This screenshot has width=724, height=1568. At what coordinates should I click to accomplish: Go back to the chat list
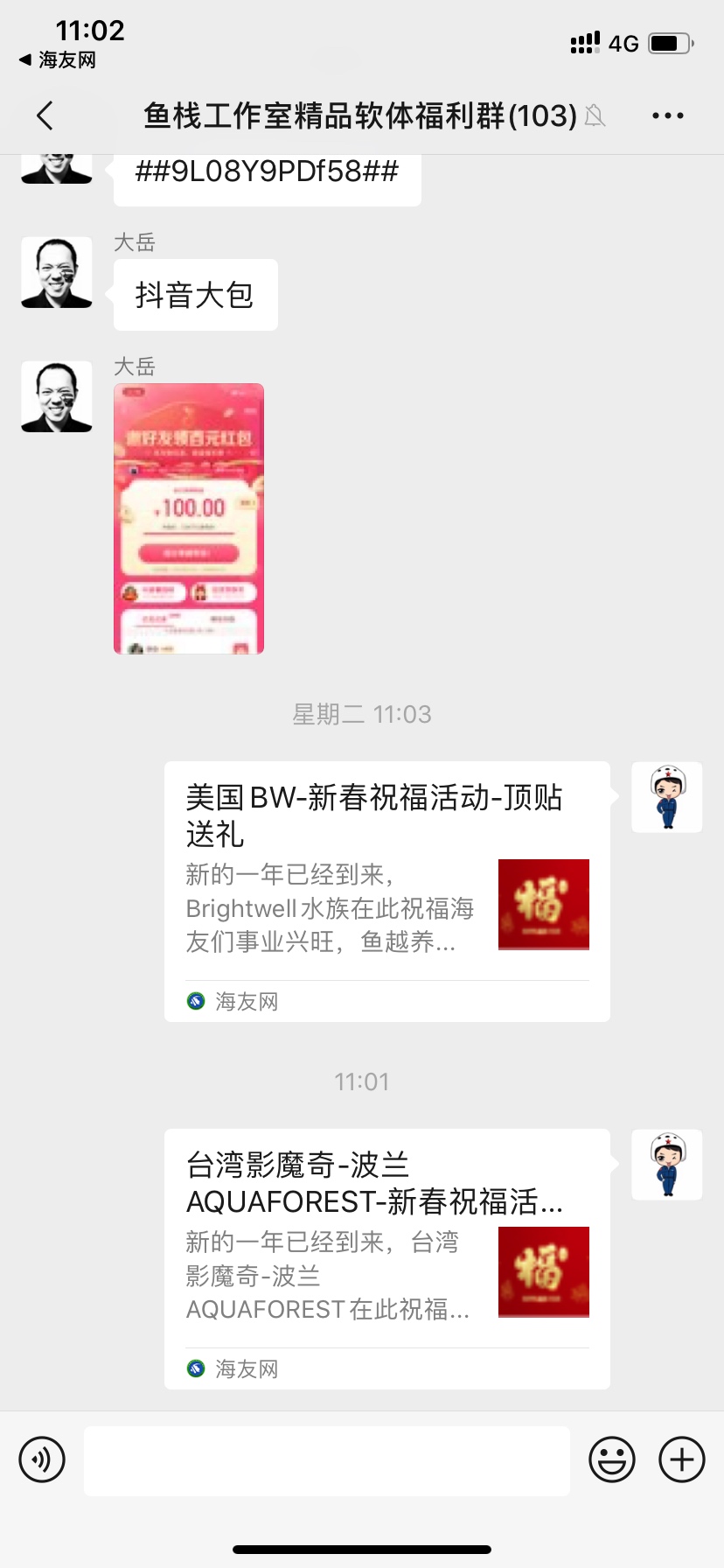45,115
